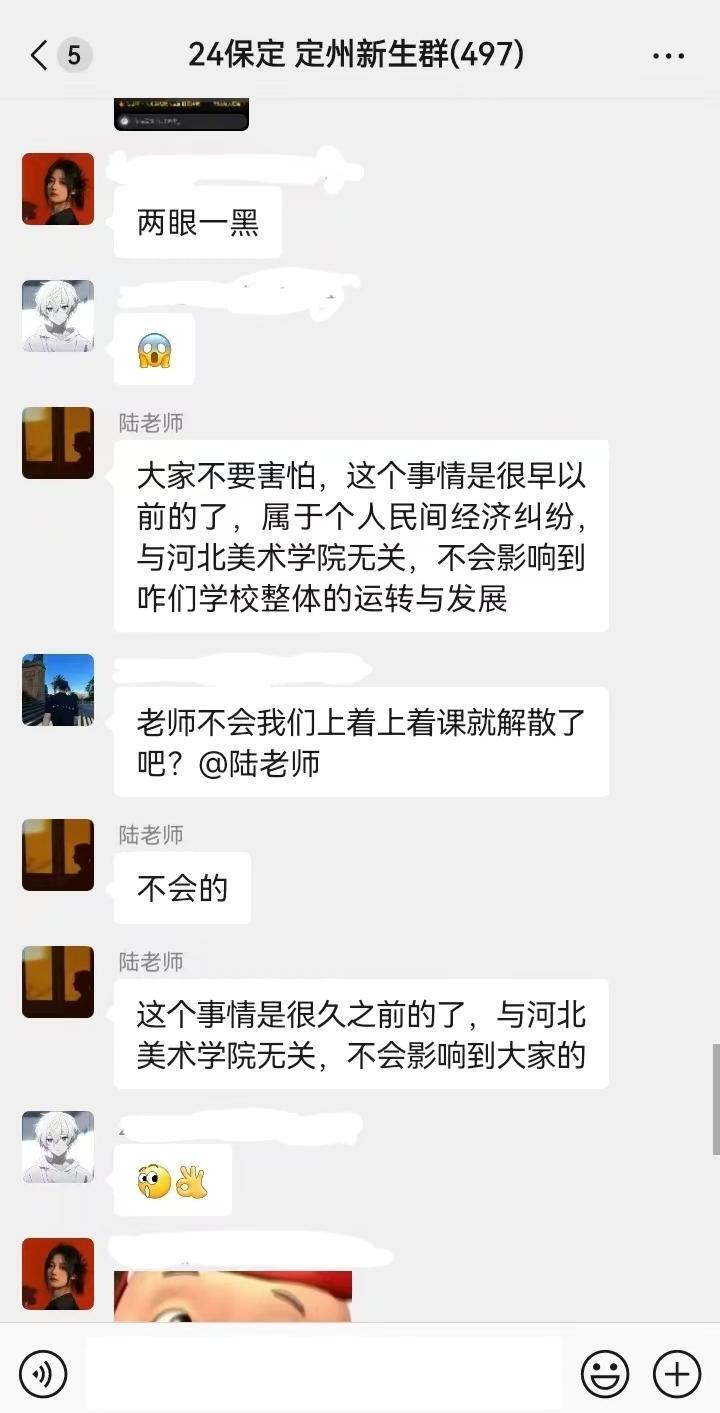View profile of the scream emoji sender

point(58,316)
